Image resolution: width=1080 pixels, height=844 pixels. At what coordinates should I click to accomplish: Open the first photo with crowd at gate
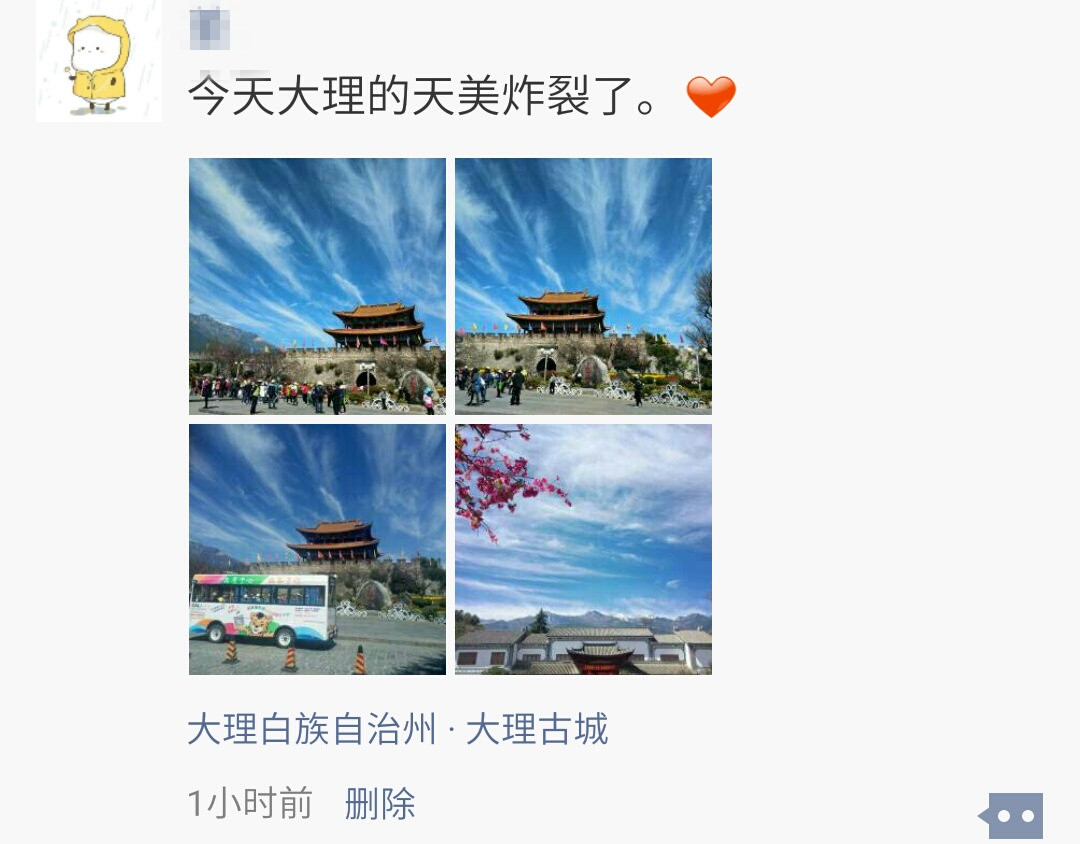point(317,286)
